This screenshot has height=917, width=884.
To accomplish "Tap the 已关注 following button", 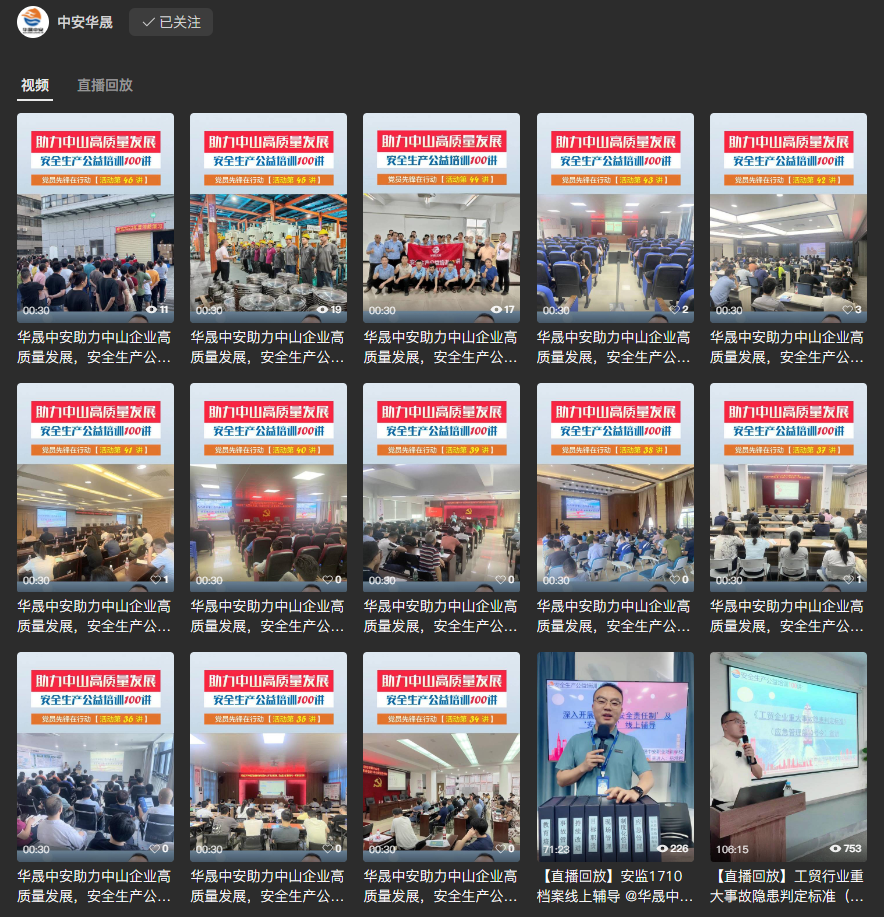I will click(171, 22).
